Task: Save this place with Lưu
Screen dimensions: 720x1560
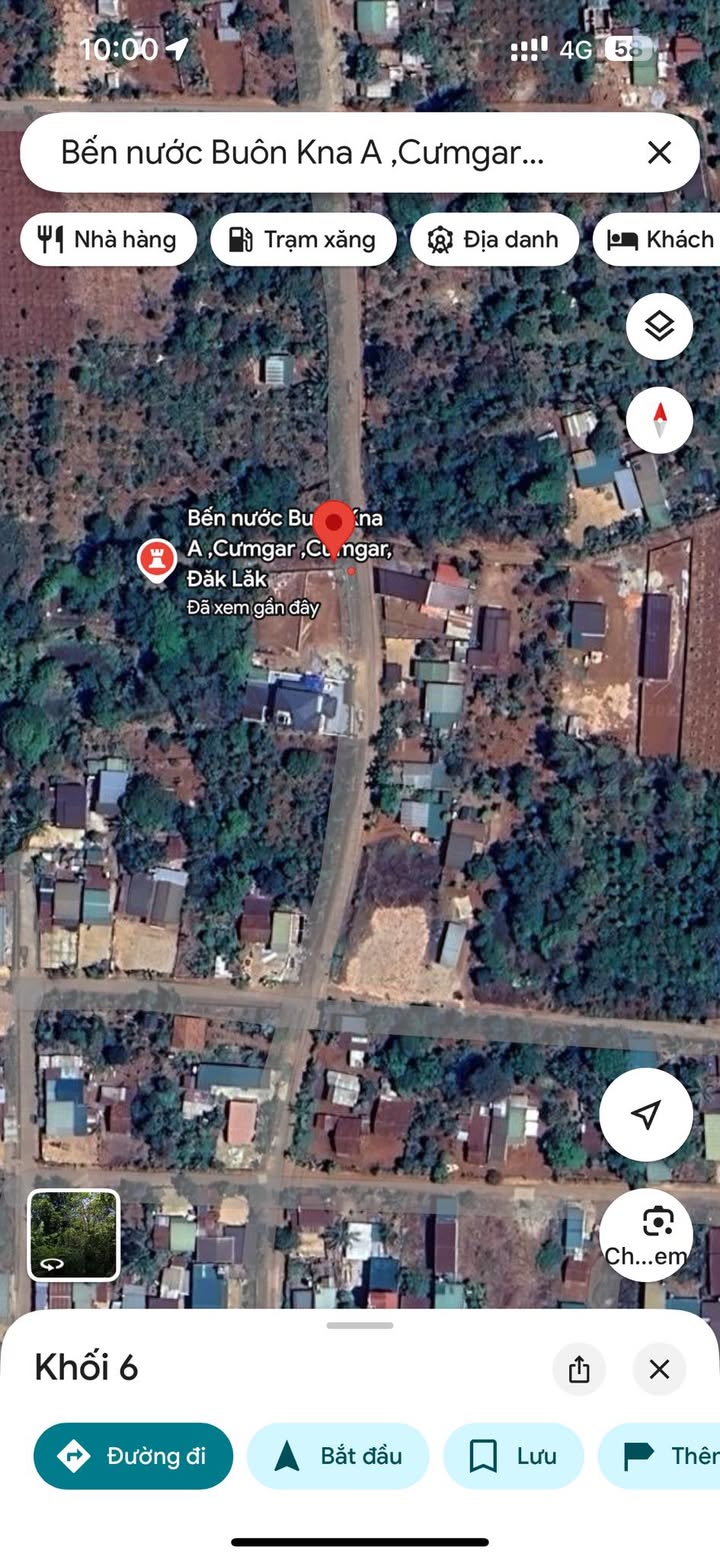Action: point(514,1456)
